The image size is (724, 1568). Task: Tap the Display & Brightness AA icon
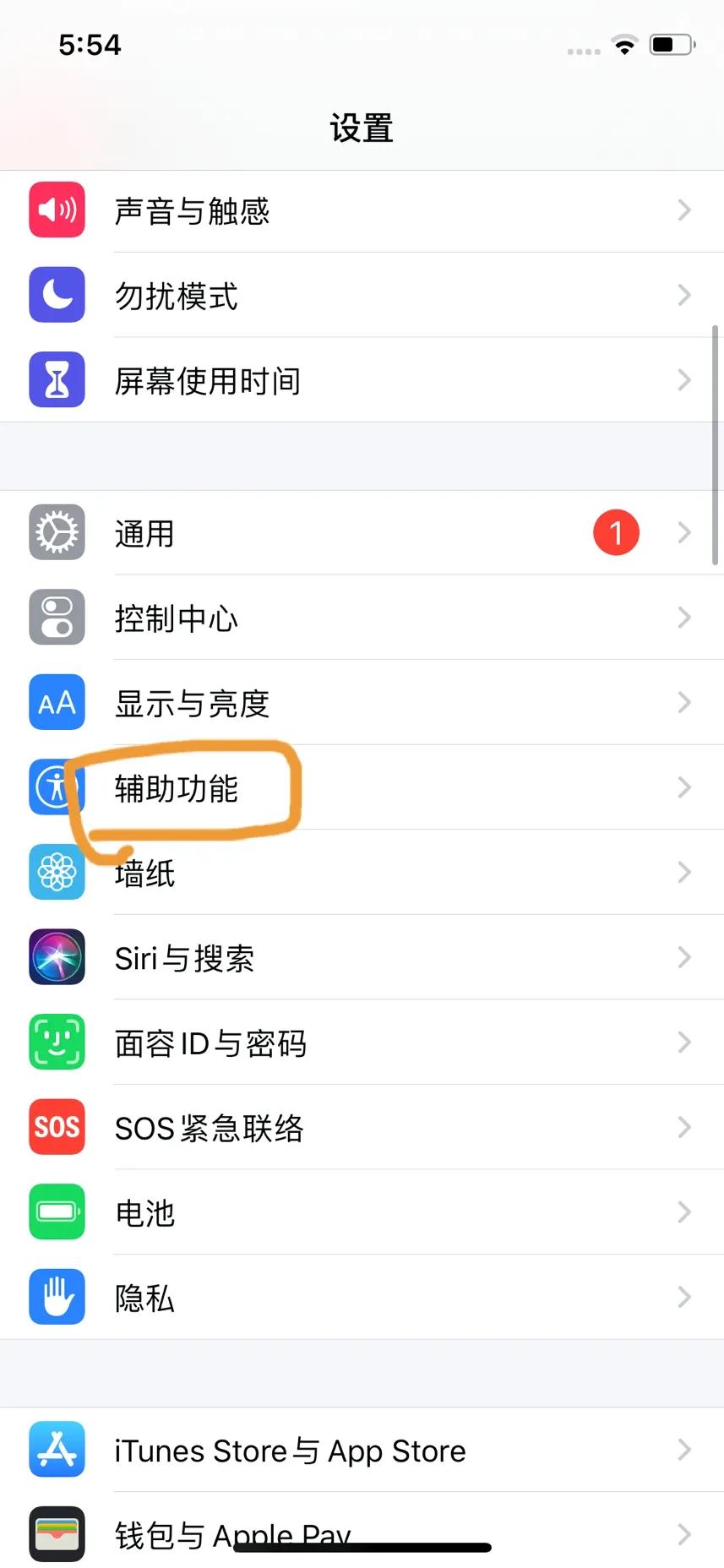point(56,702)
